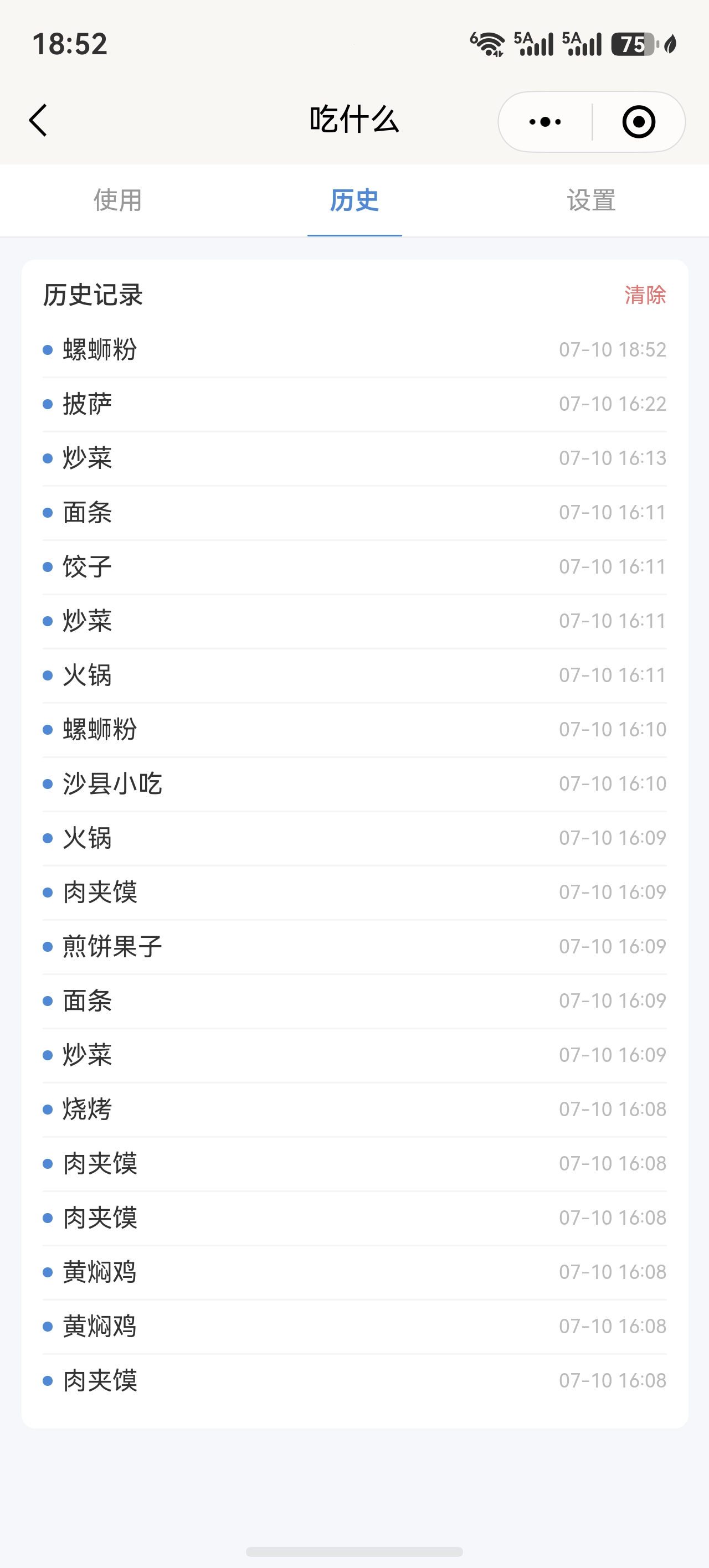This screenshot has width=709, height=1568.
Task: Open the 设置 tab
Action: coord(592,200)
